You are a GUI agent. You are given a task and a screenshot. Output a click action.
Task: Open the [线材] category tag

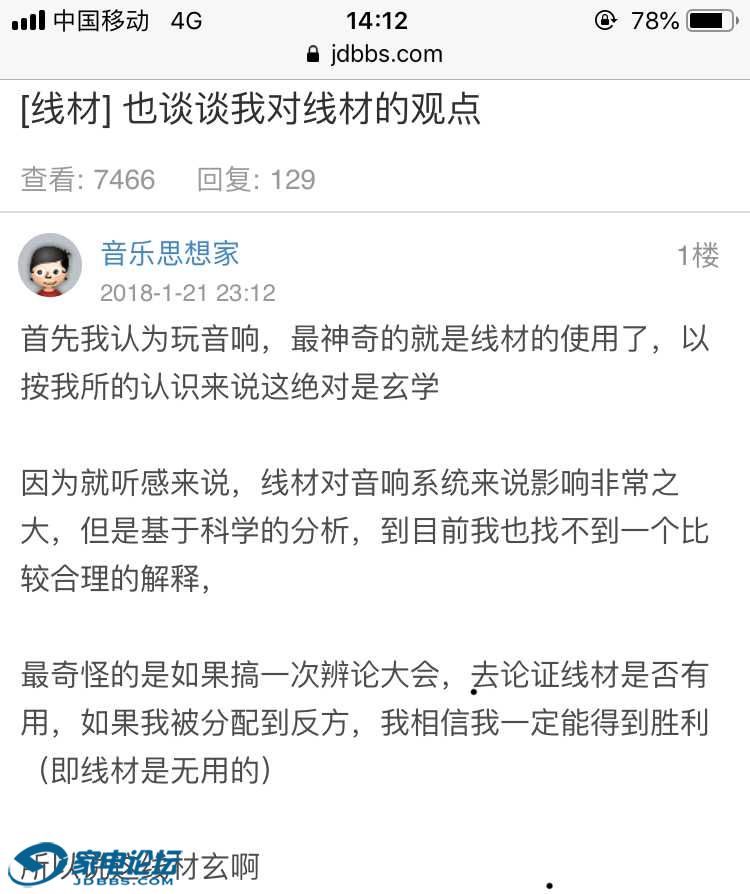pos(66,110)
